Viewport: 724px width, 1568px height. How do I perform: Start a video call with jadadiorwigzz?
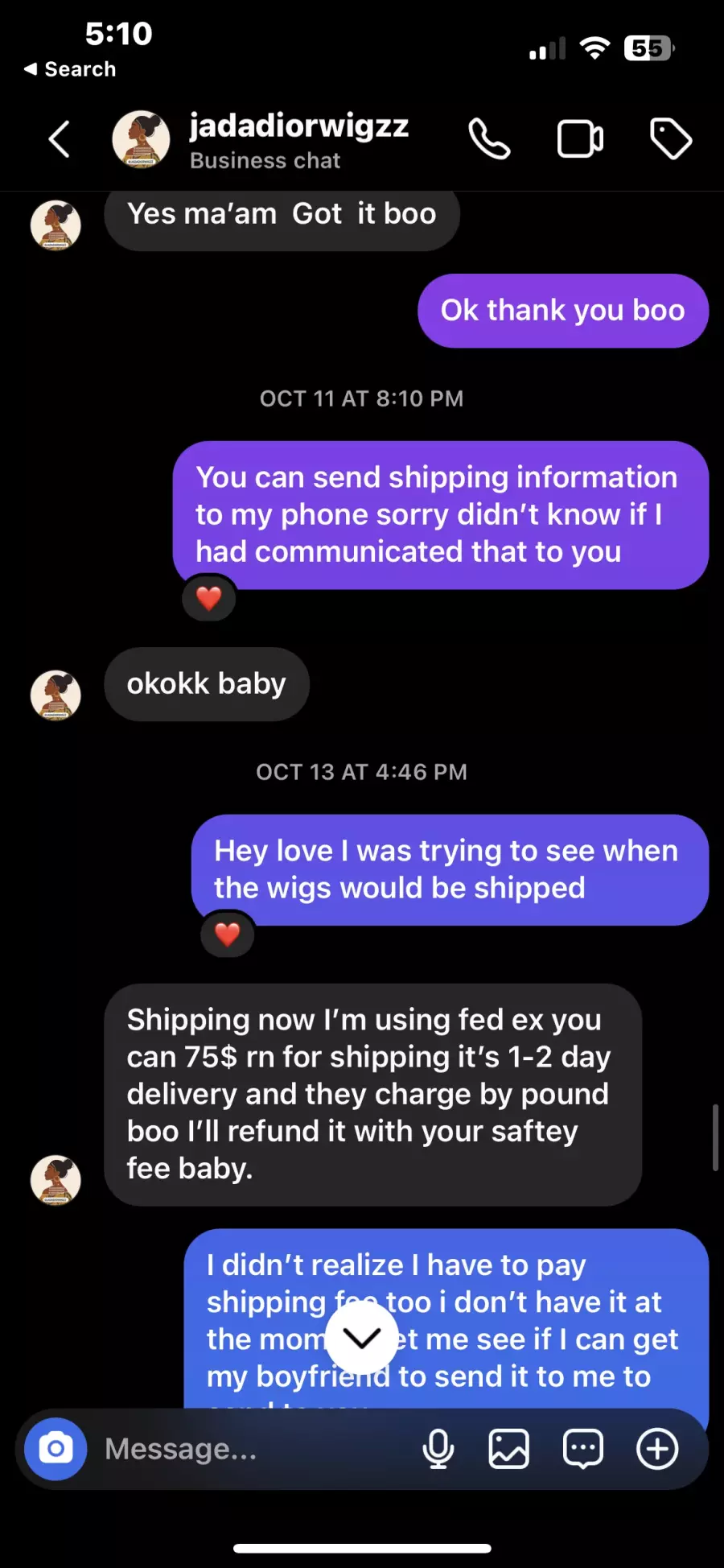pyautogui.click(x=580, y=139)
